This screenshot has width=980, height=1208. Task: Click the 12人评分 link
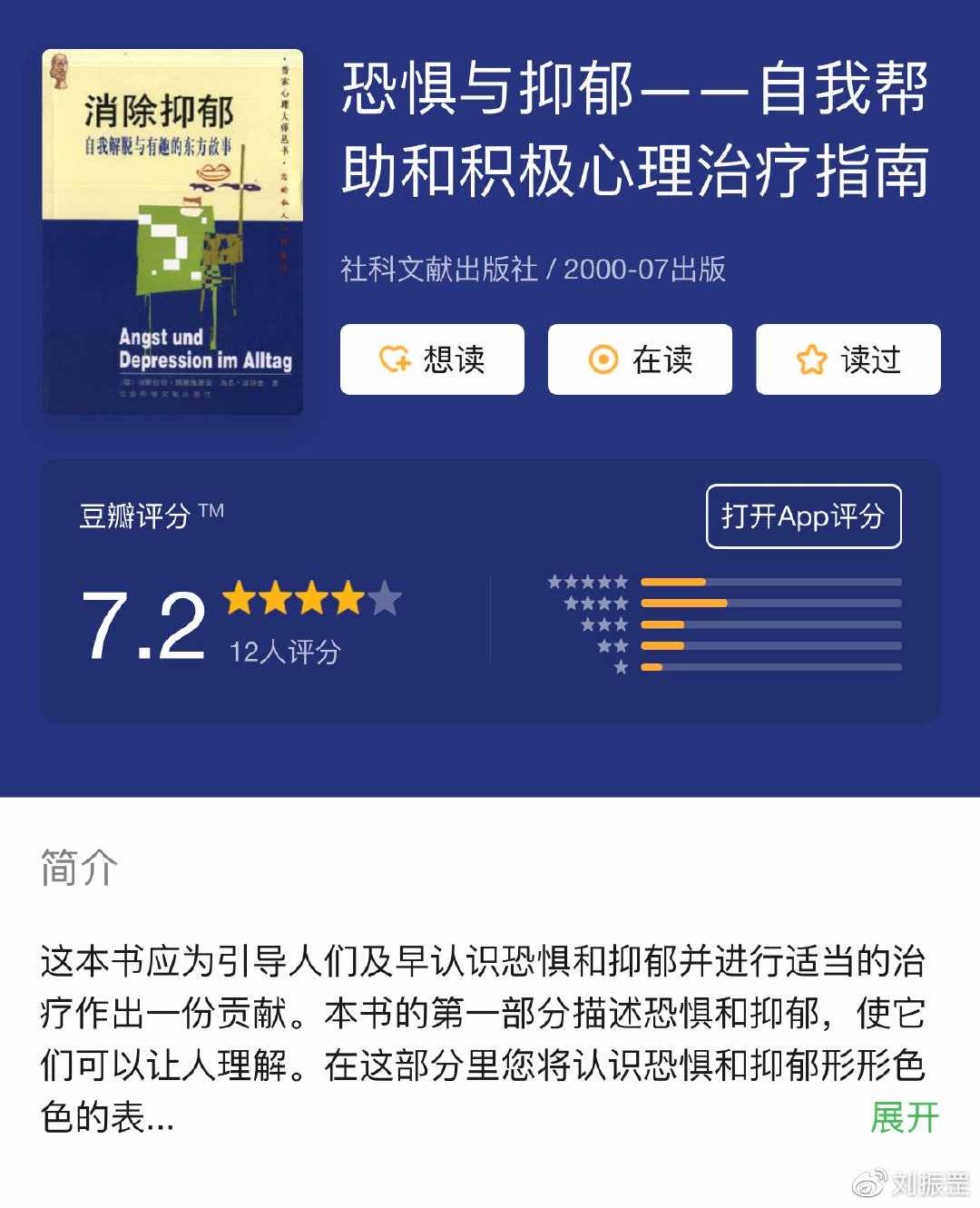pyautogui.click(x=283, y=650)
